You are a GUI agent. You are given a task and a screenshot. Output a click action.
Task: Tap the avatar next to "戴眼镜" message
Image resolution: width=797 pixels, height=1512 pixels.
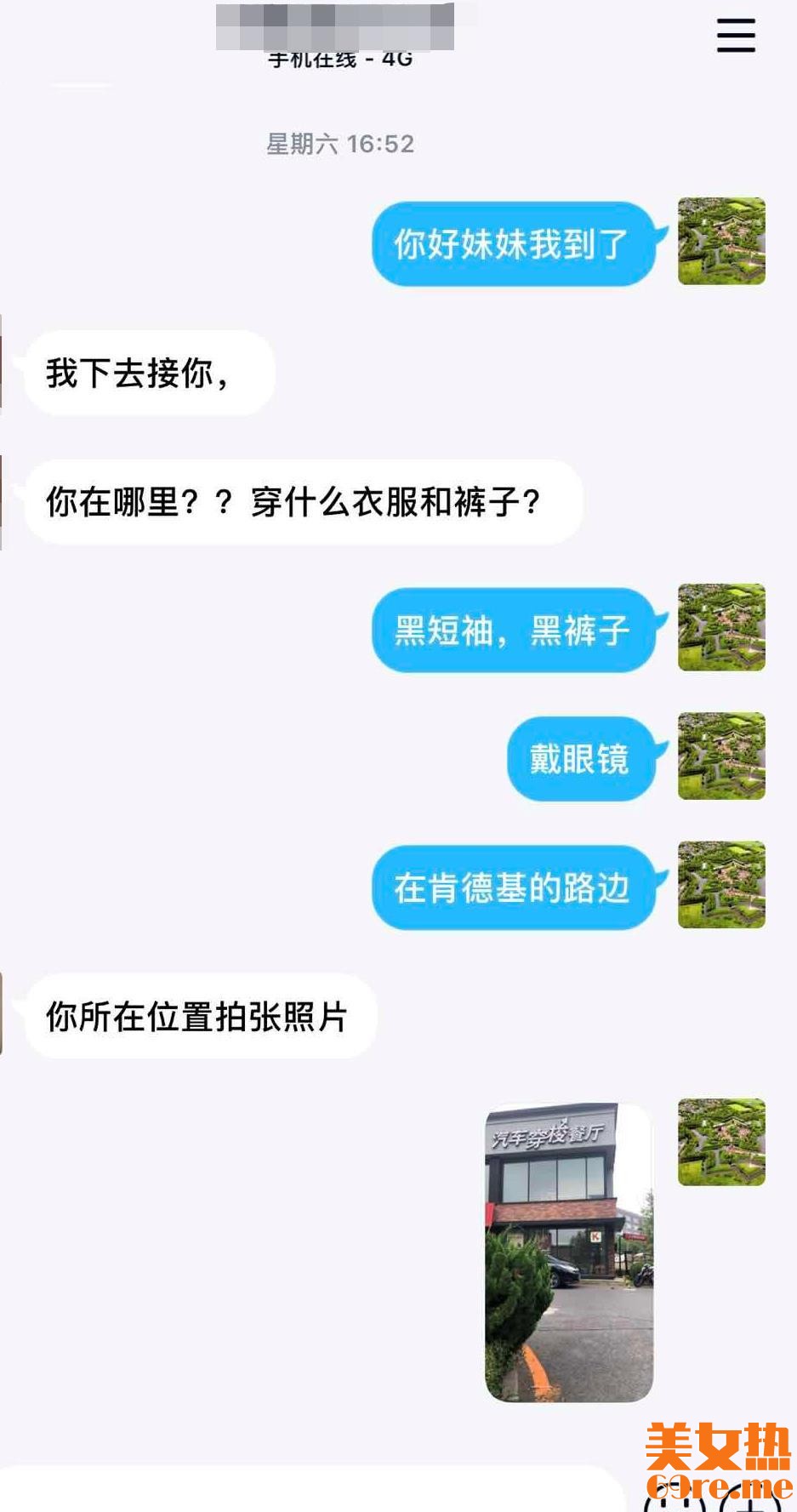[721, 756]
